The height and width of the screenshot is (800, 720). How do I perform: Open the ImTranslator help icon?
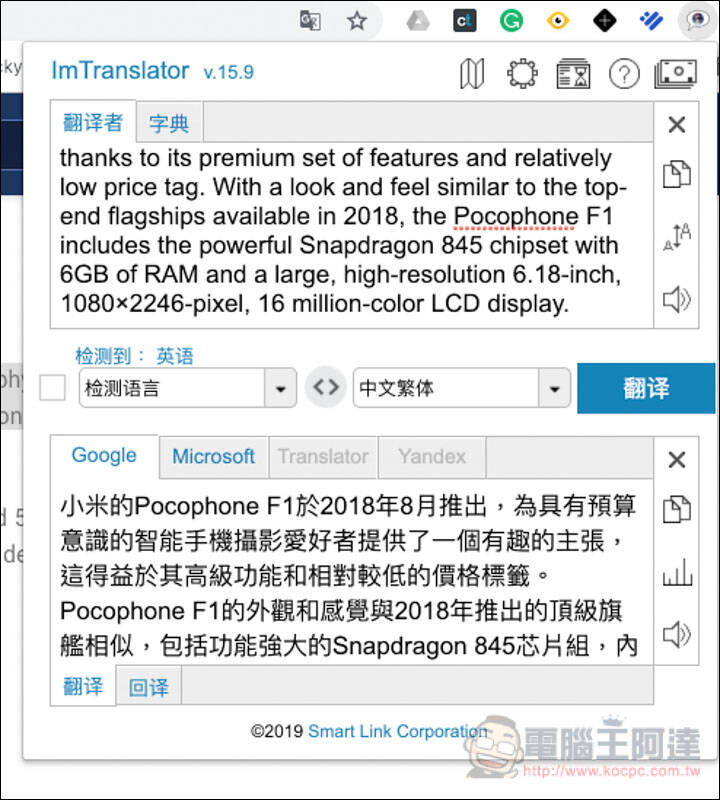[624, 74]
